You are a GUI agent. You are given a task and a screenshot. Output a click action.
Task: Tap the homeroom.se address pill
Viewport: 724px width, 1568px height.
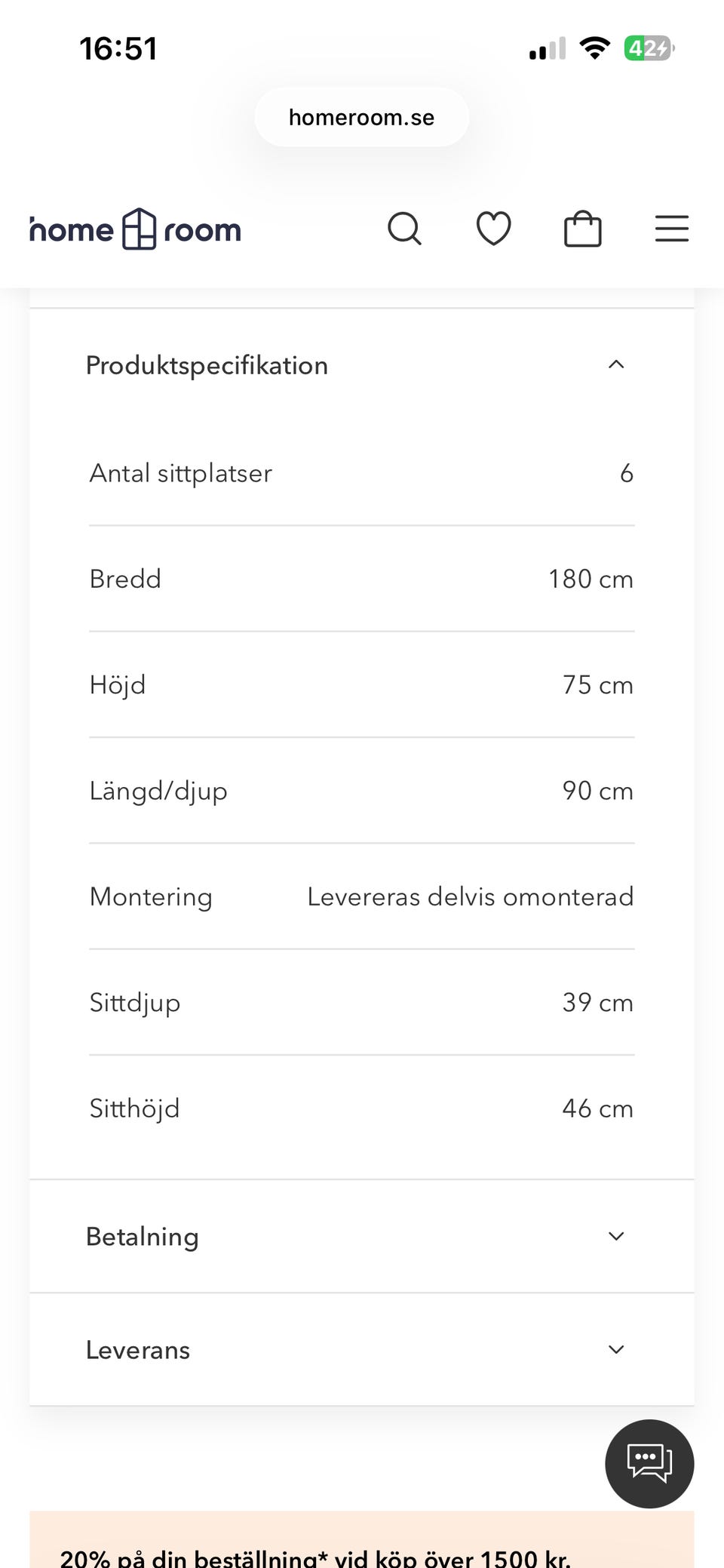click(x=361, y=117)
